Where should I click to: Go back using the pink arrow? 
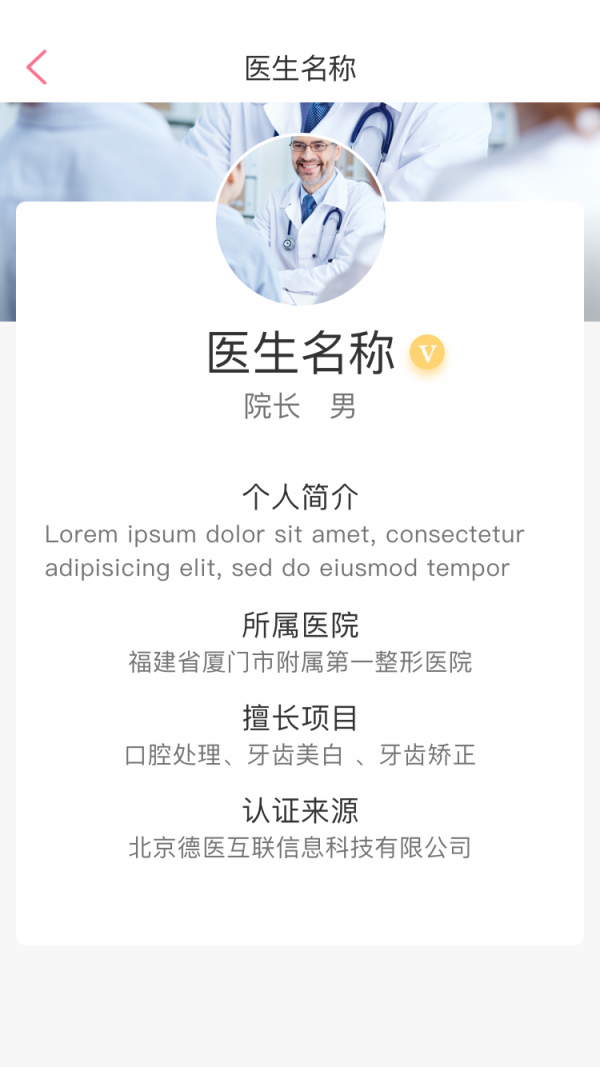click(x=37, y=67)
